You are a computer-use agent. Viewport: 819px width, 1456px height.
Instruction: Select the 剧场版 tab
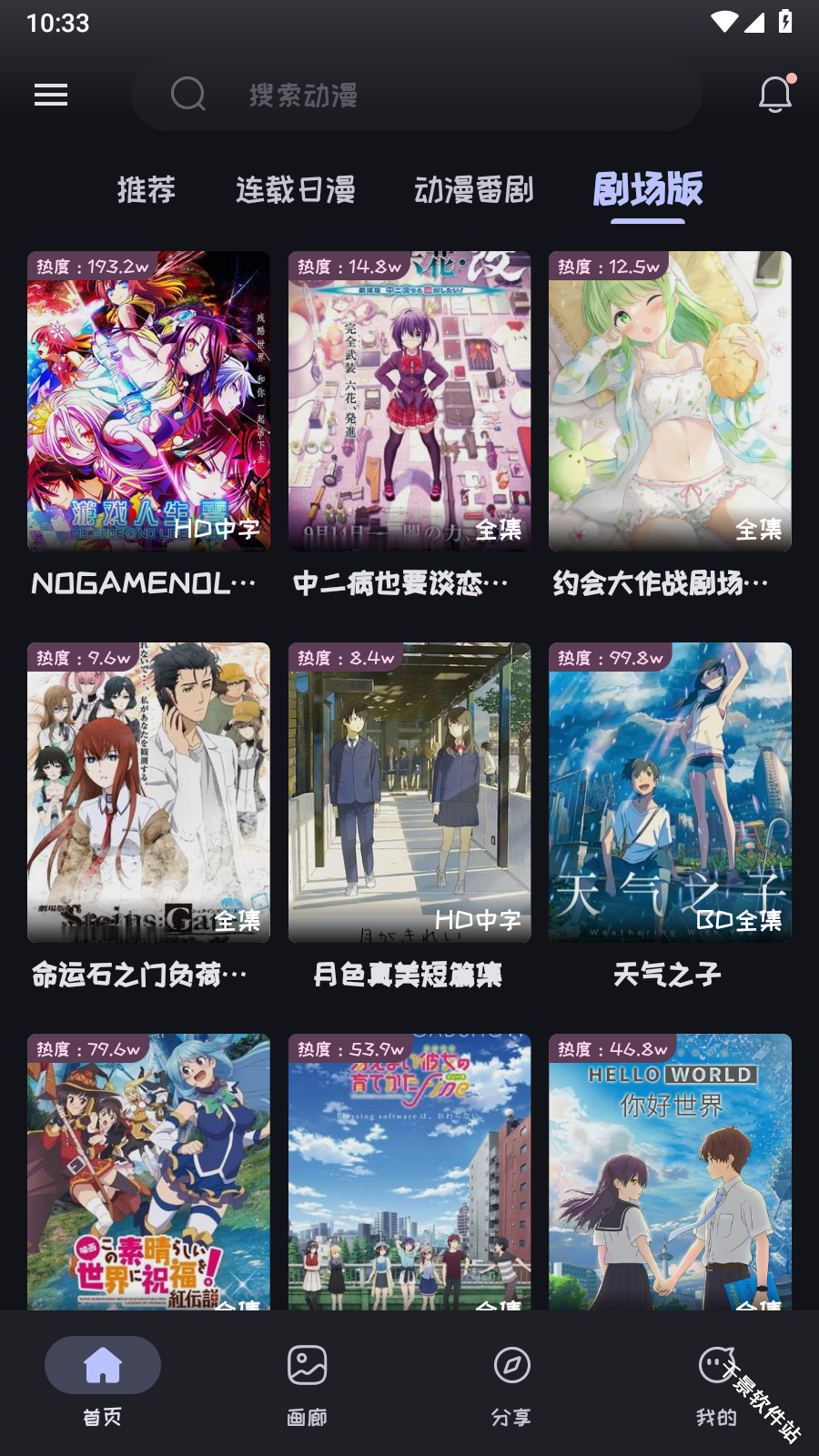[x=647, y=190]
